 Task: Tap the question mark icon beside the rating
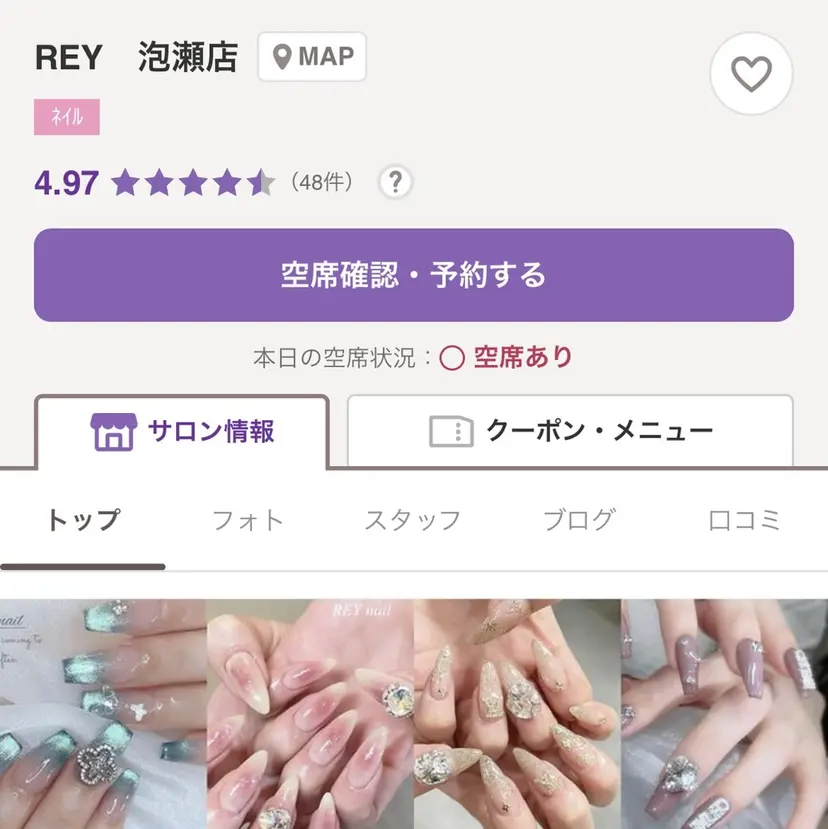tap(394, 182)
